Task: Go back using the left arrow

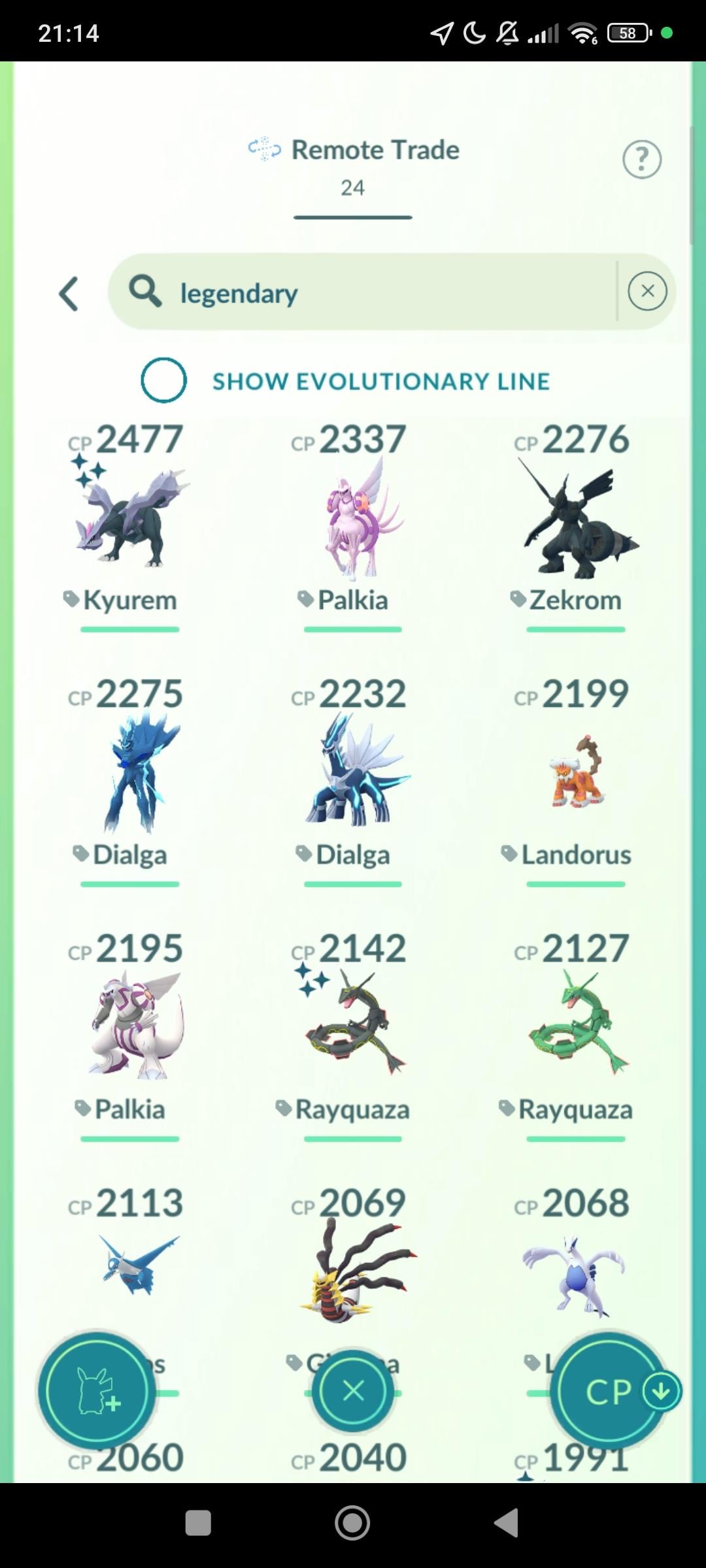Action: (x=69, y=293)
